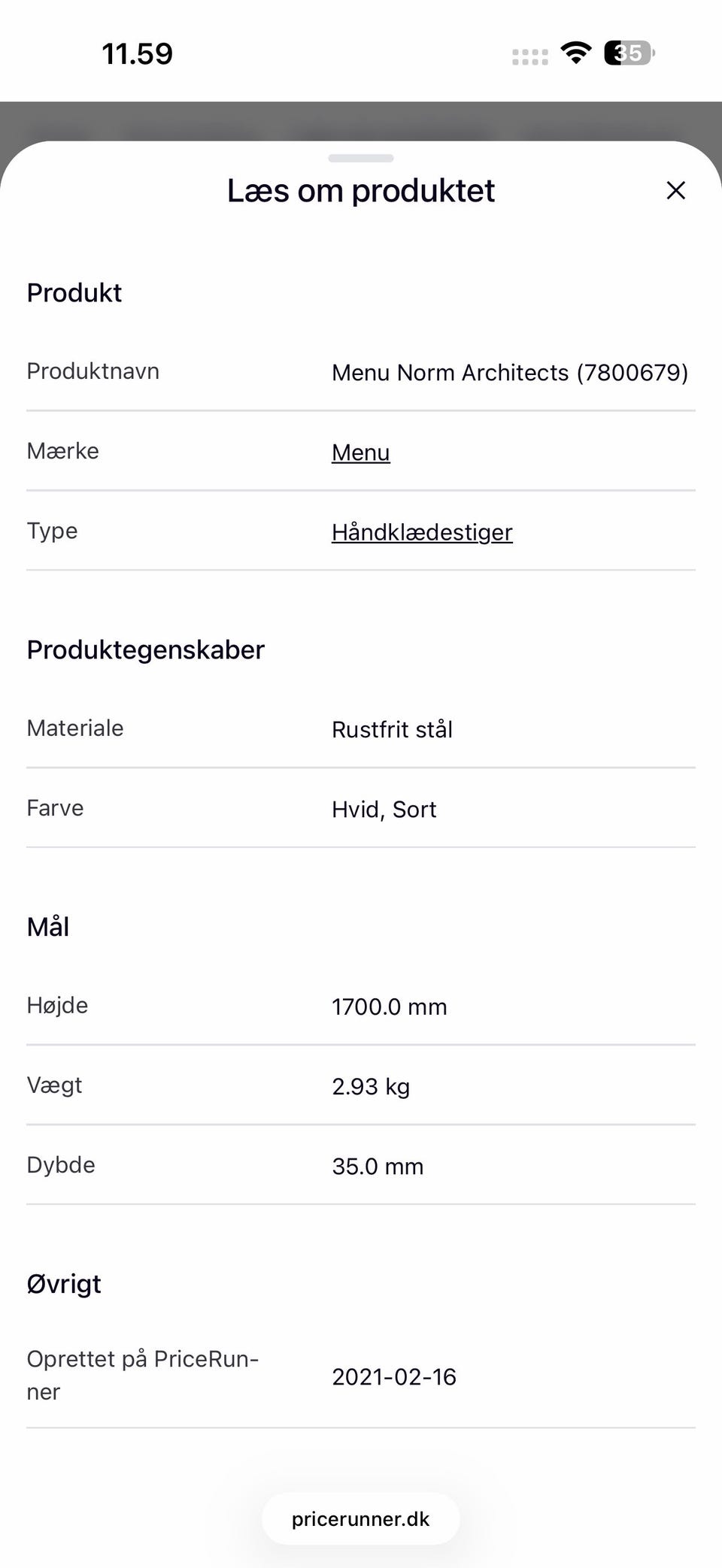Close the 'Læs om produktet' sheet

click(675, 190)
